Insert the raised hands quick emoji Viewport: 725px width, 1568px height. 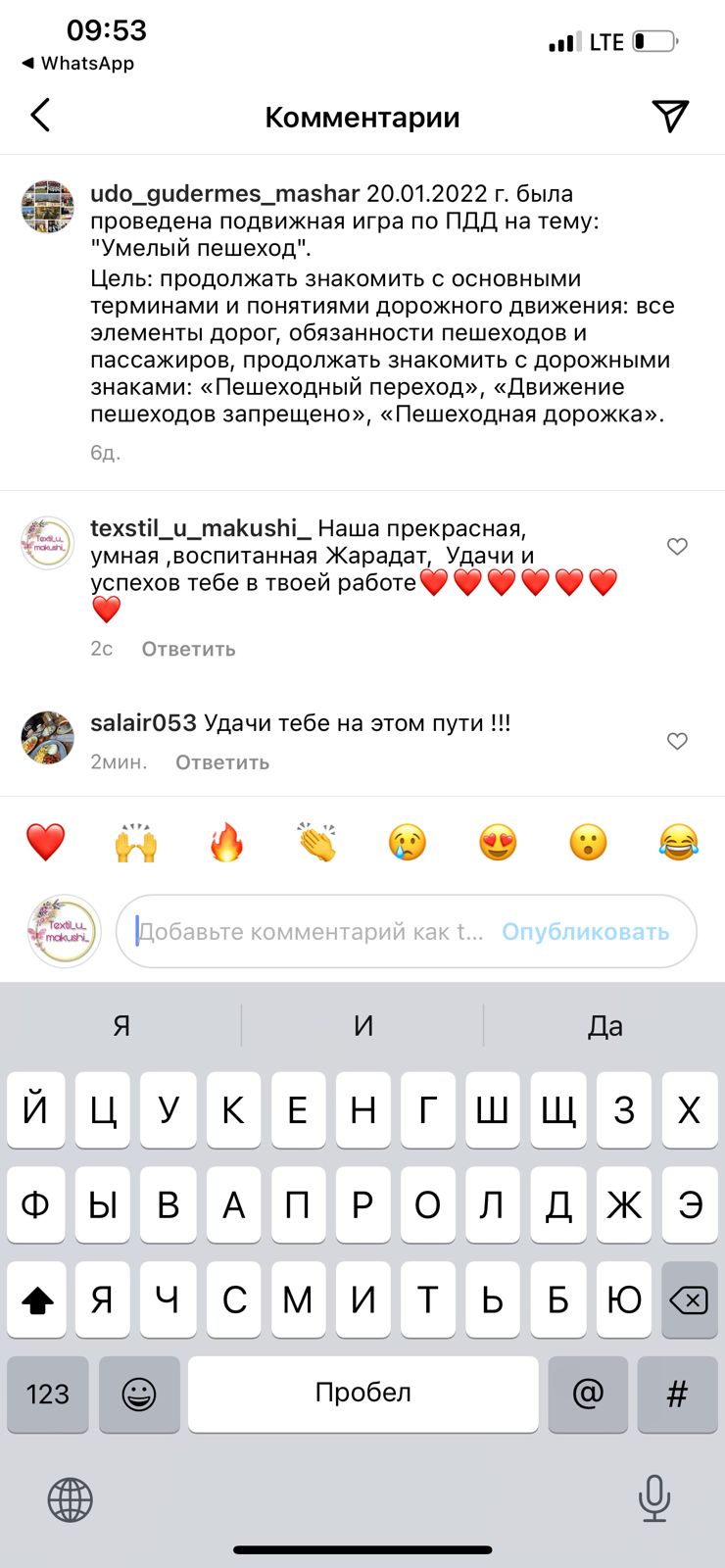pyautogui.click(x=135, y=842)
